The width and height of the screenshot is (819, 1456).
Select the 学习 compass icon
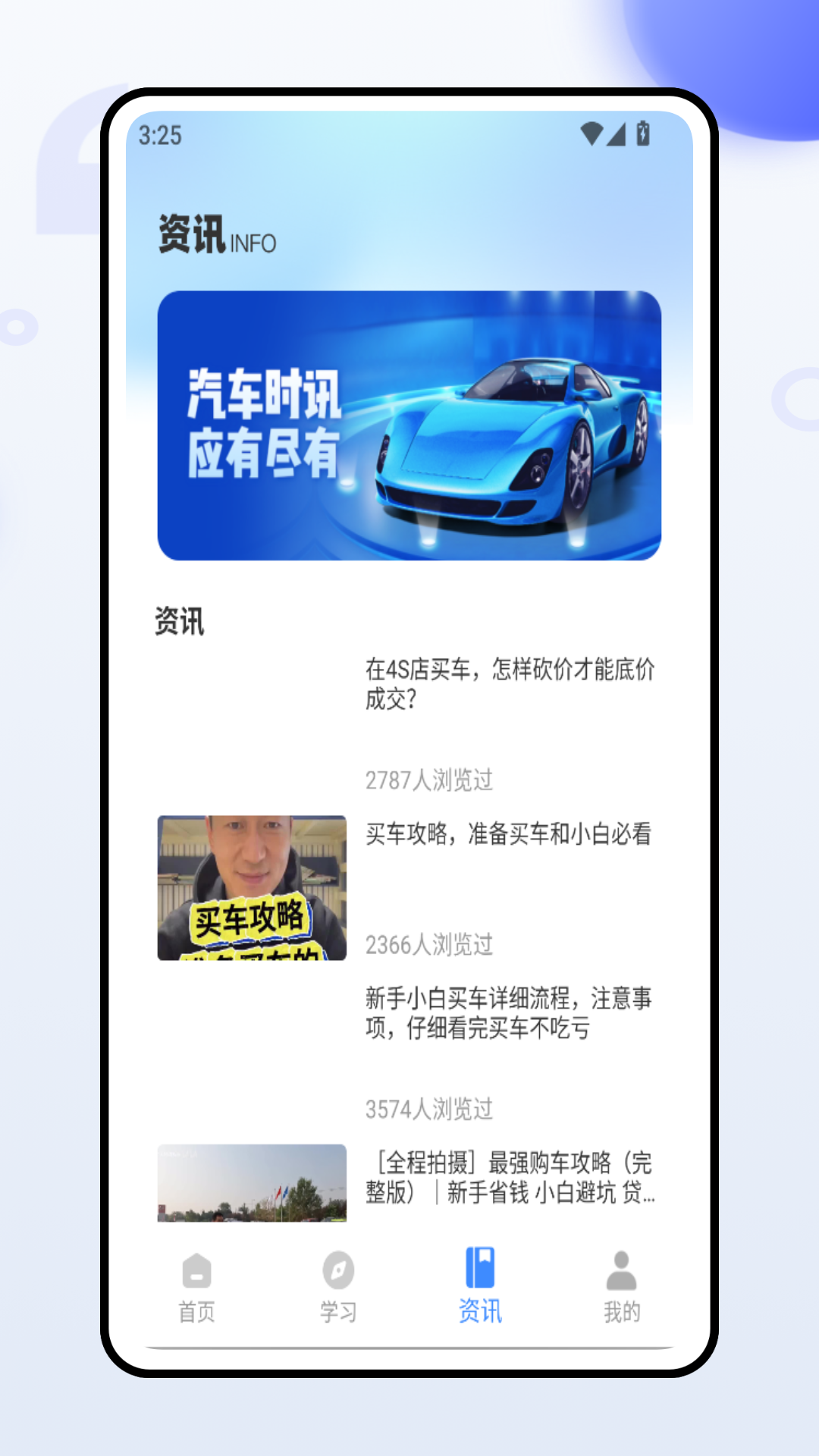tap(339, 1270)
